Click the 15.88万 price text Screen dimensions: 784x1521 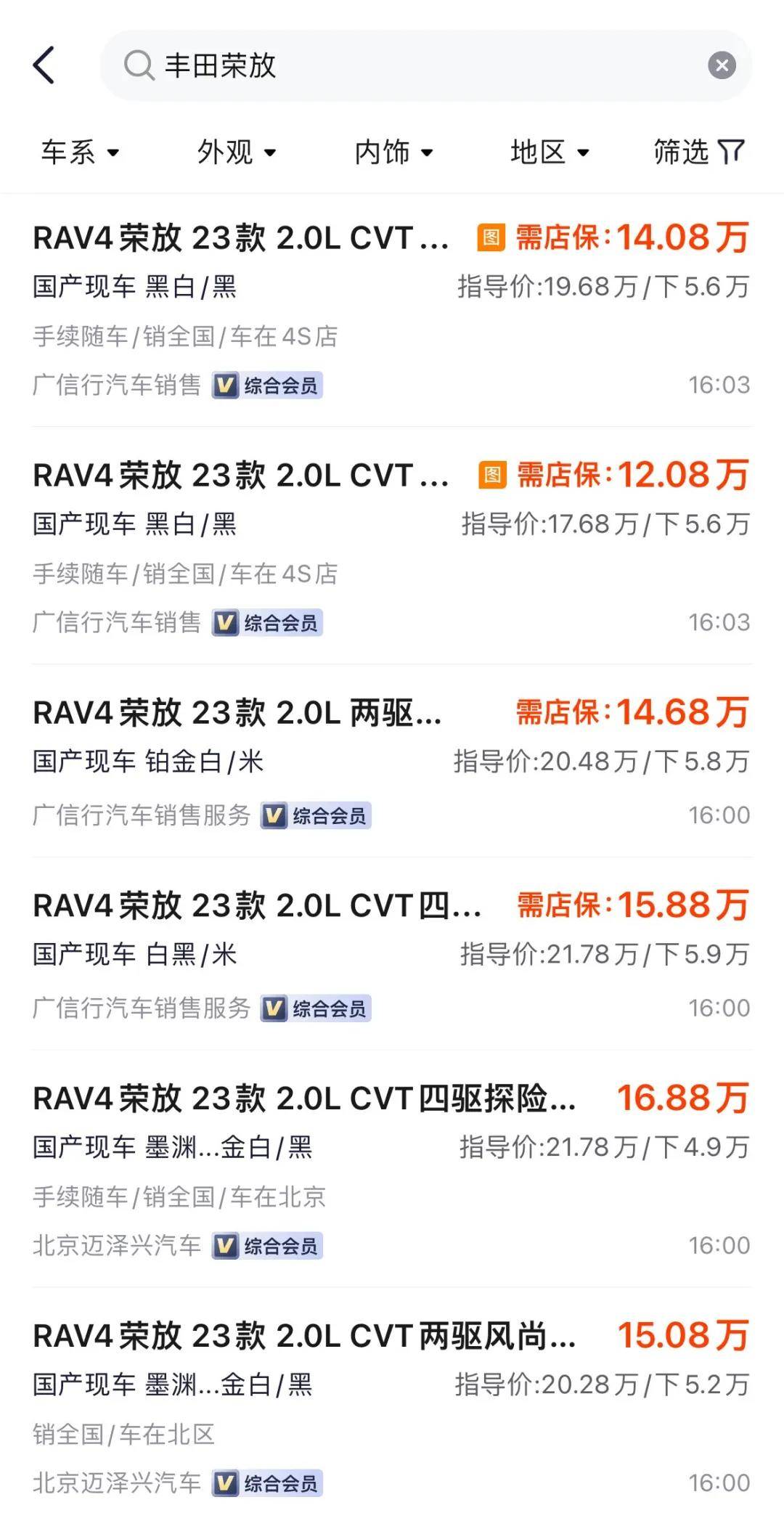685,905
